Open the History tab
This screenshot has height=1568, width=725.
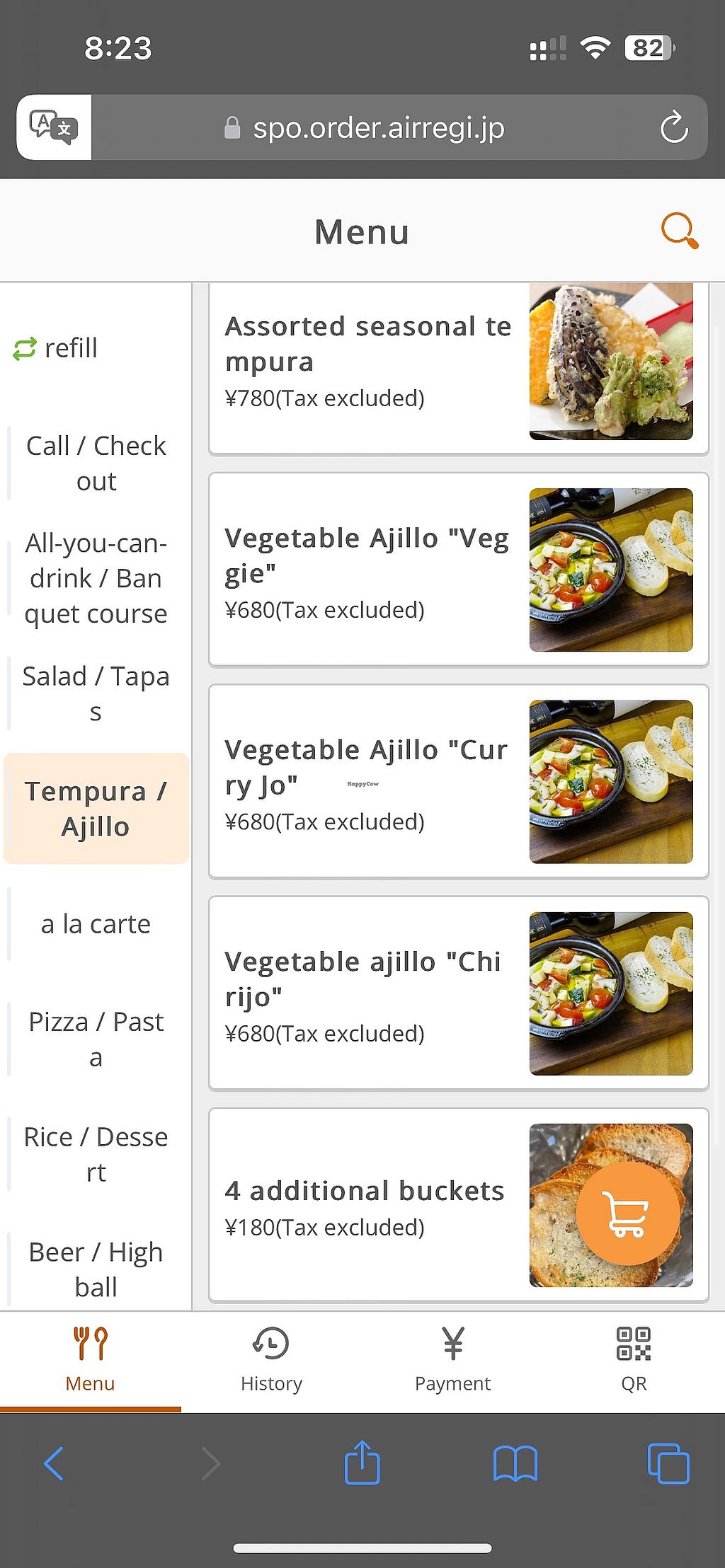(x=271, y=1360)
